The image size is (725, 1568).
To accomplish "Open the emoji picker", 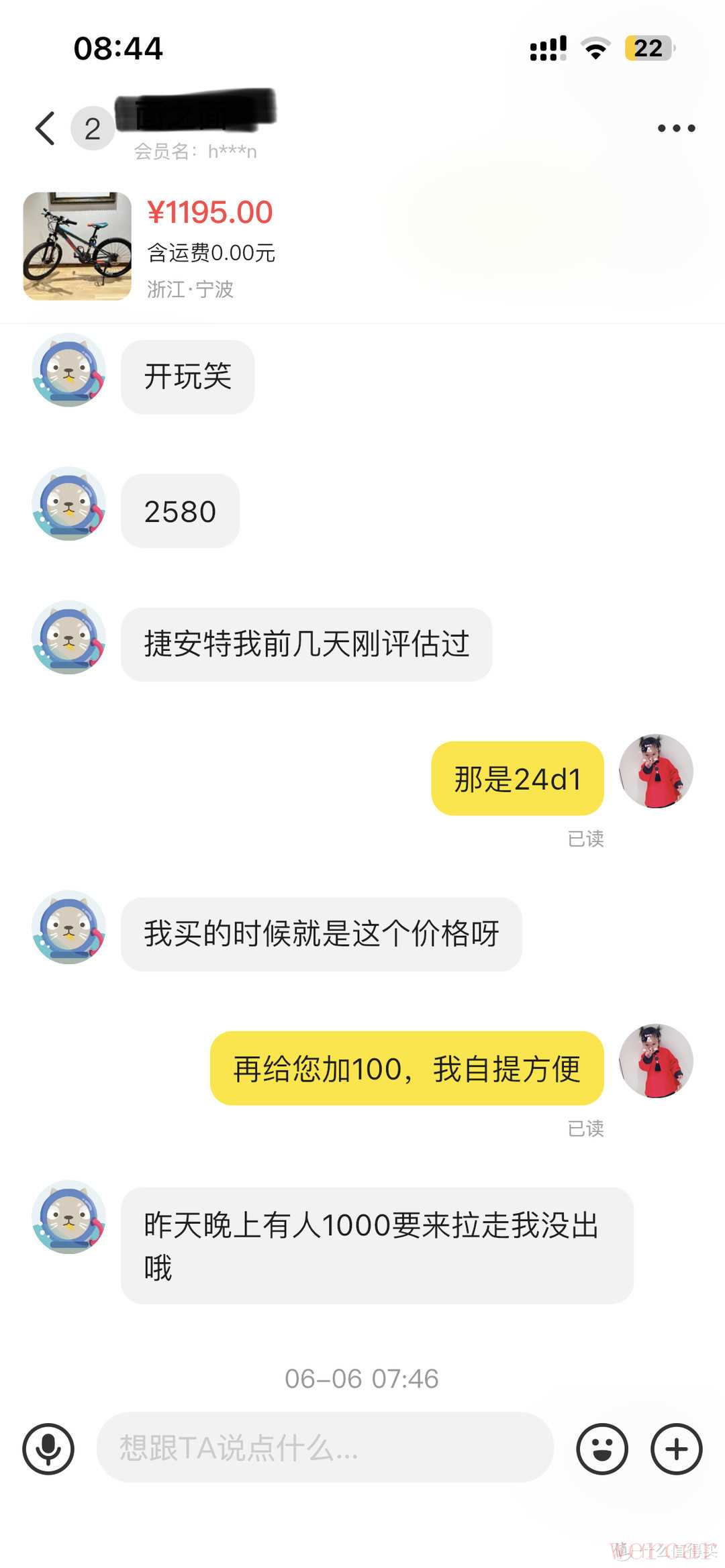I will [x=601, y=1449].
